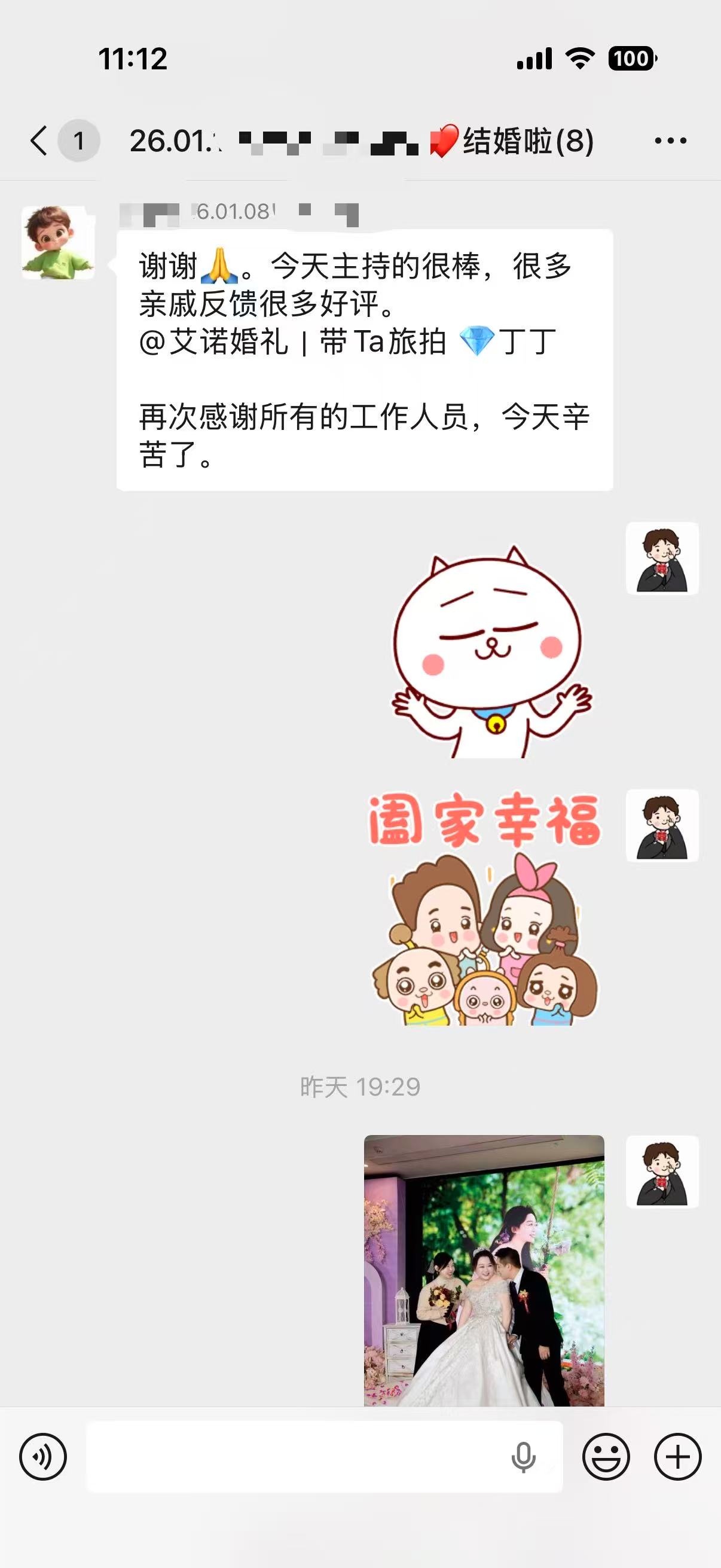
Task: Open the plus attachments menu
Action: coord(677,1457)
